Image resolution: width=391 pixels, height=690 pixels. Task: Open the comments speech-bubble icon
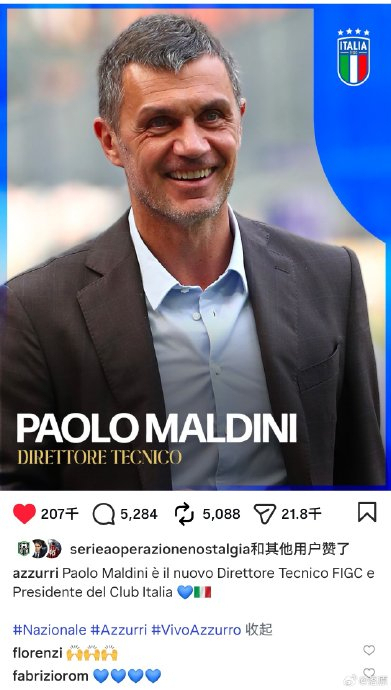tap(104, 514)
